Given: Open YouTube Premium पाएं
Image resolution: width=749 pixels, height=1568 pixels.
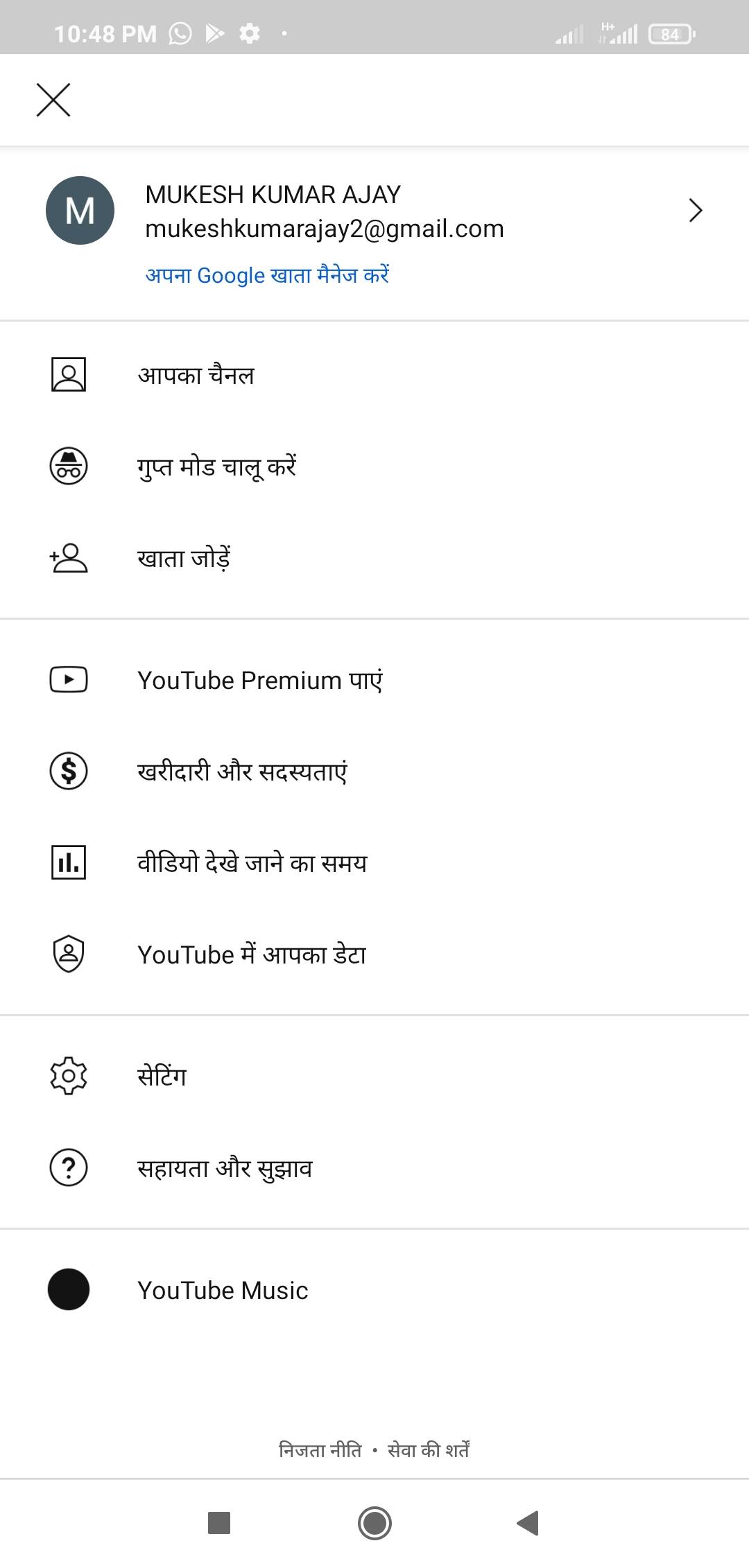Looking at the screenshot, I should click(374, 680).
